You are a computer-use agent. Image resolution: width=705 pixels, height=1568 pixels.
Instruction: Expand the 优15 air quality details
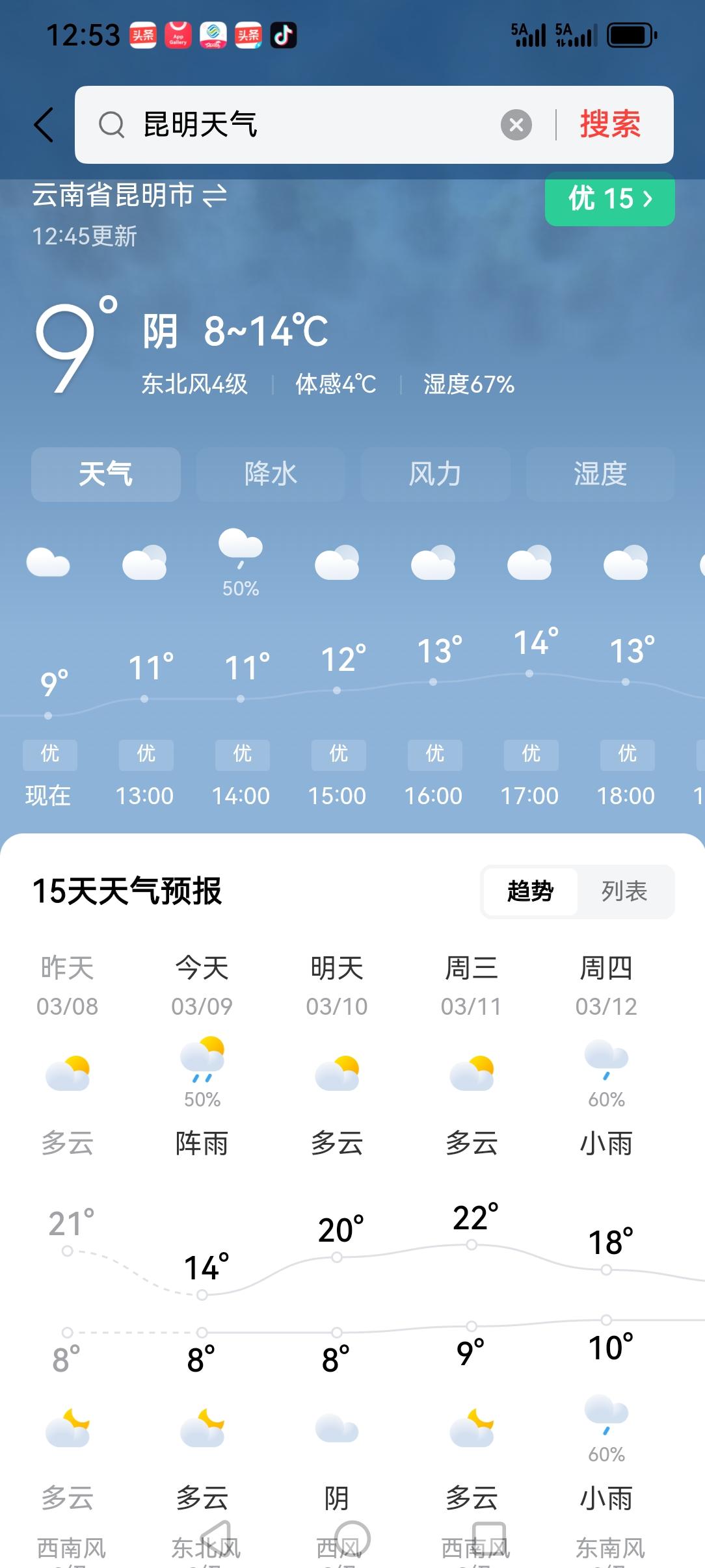pos(609,200)
